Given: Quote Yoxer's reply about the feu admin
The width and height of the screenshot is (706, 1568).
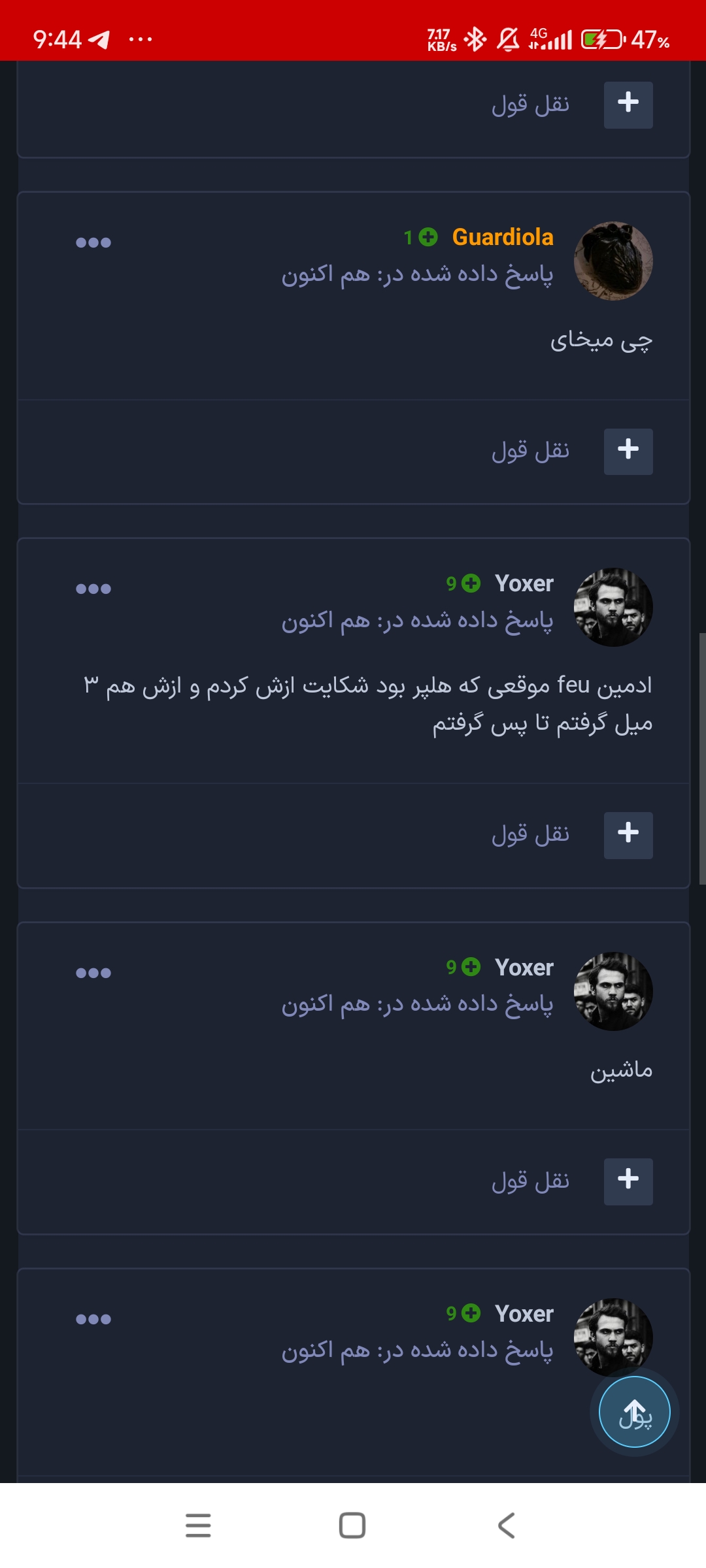Looking at the screenshot, I should 530,834.
